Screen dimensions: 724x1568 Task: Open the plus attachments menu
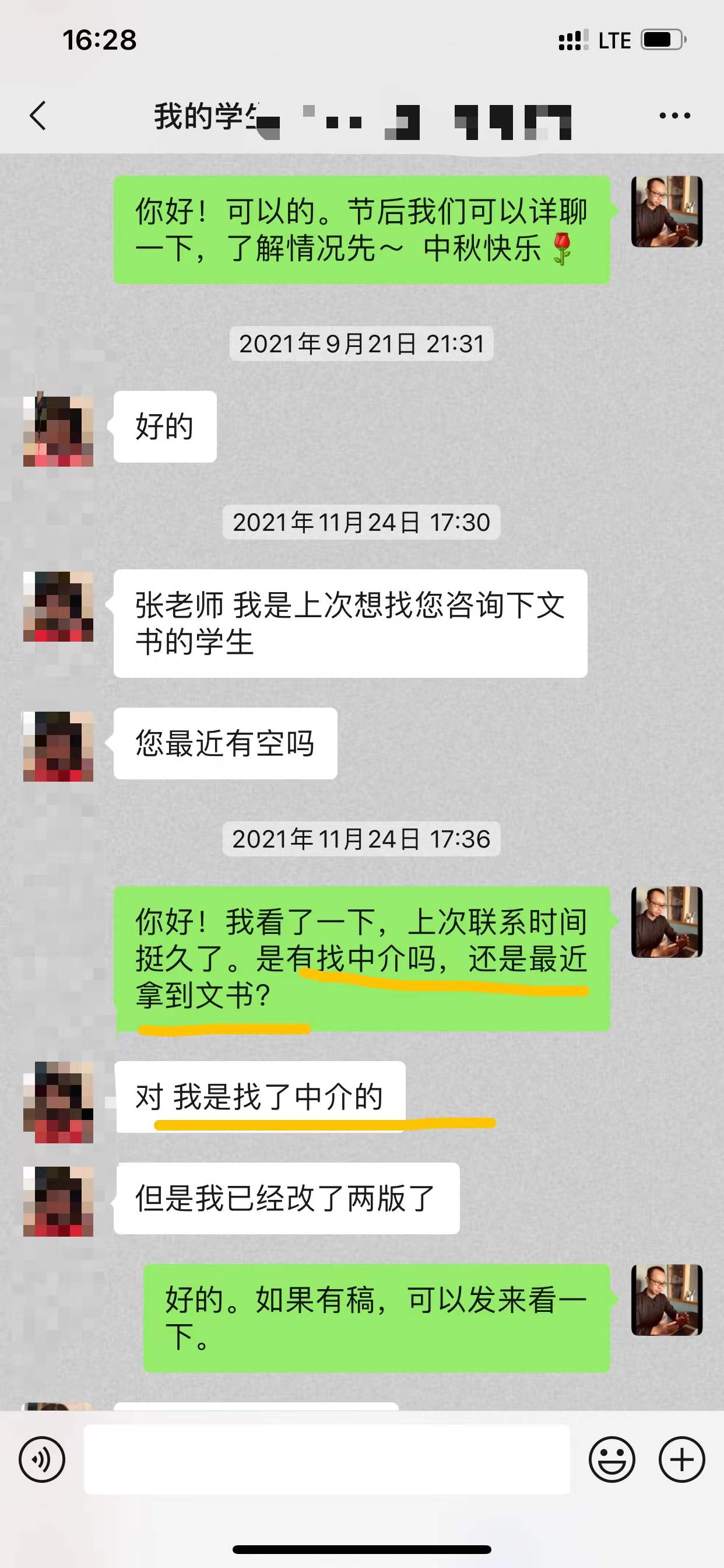click(x=681, y=1459)
